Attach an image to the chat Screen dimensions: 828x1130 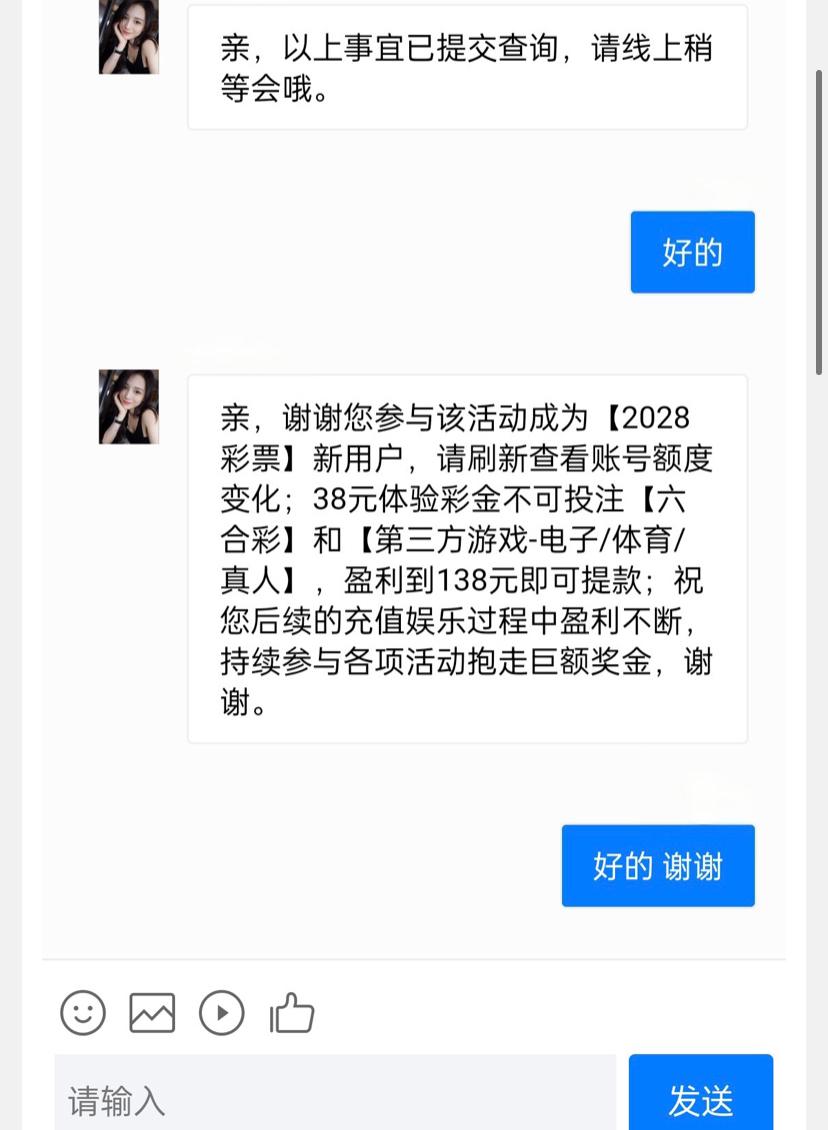[152, 1013]
